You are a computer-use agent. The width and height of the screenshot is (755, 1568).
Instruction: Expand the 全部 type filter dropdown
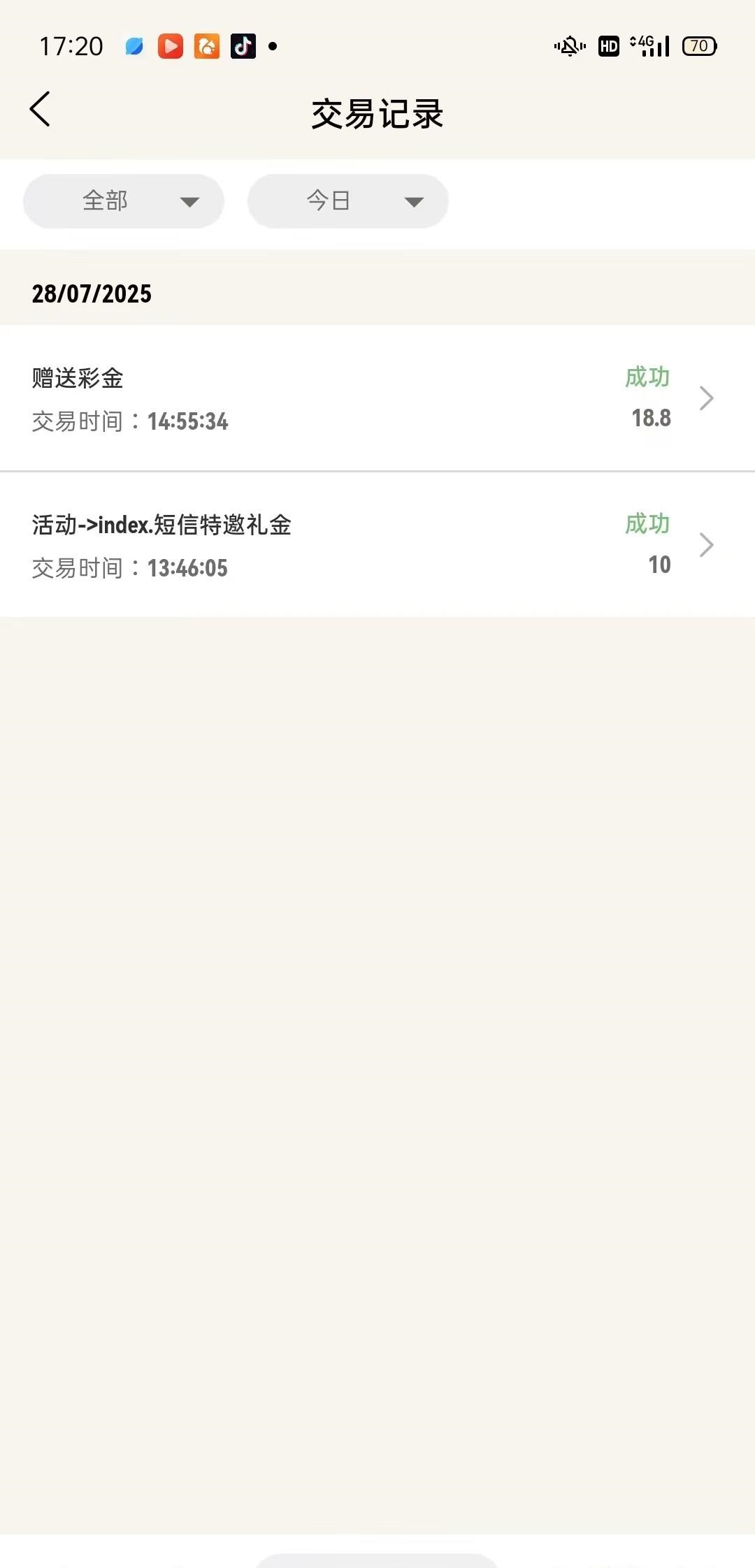click(x=124, y=201)
